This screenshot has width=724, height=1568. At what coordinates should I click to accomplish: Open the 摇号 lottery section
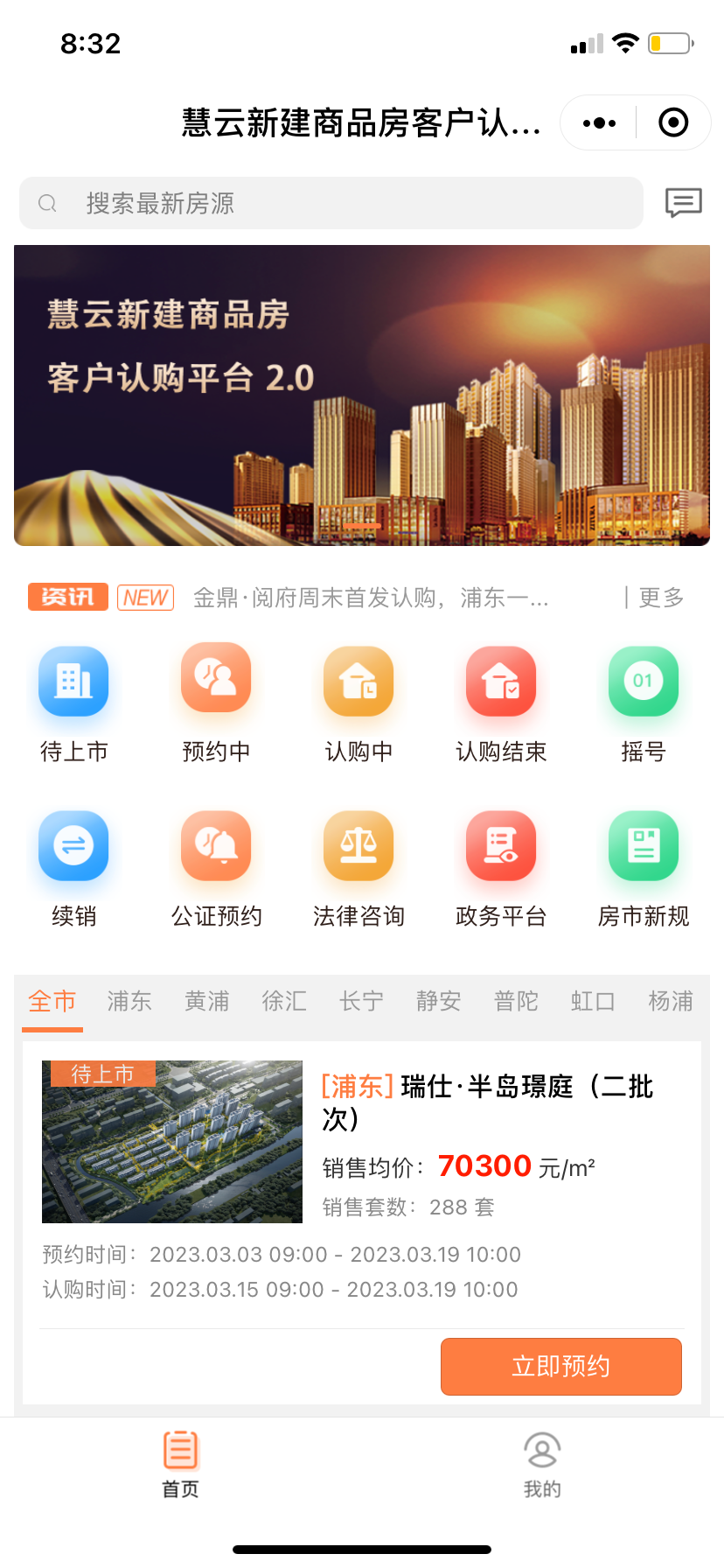(x=644, y=682)
